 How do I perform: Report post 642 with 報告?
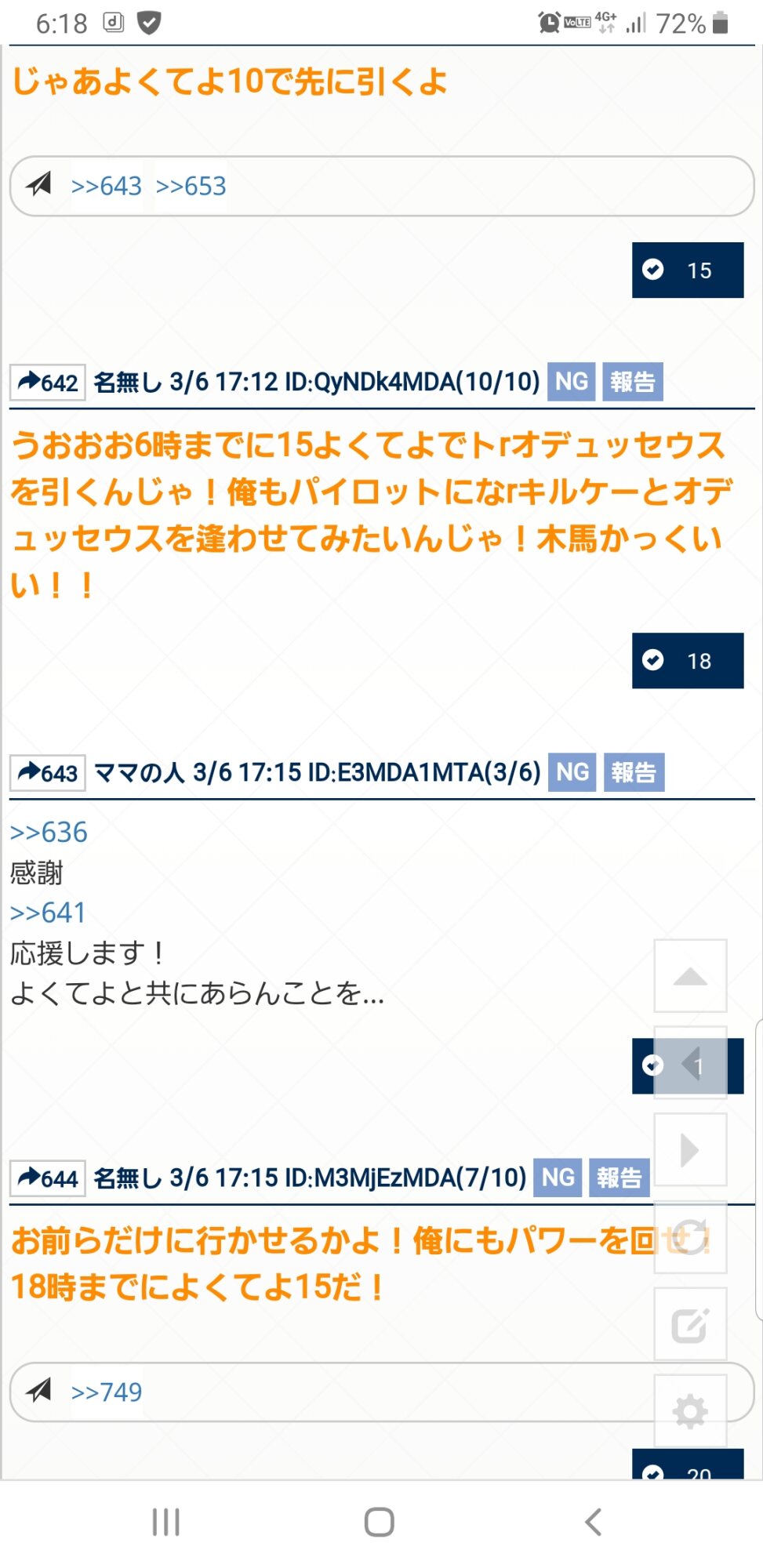[x=633, y=382]
